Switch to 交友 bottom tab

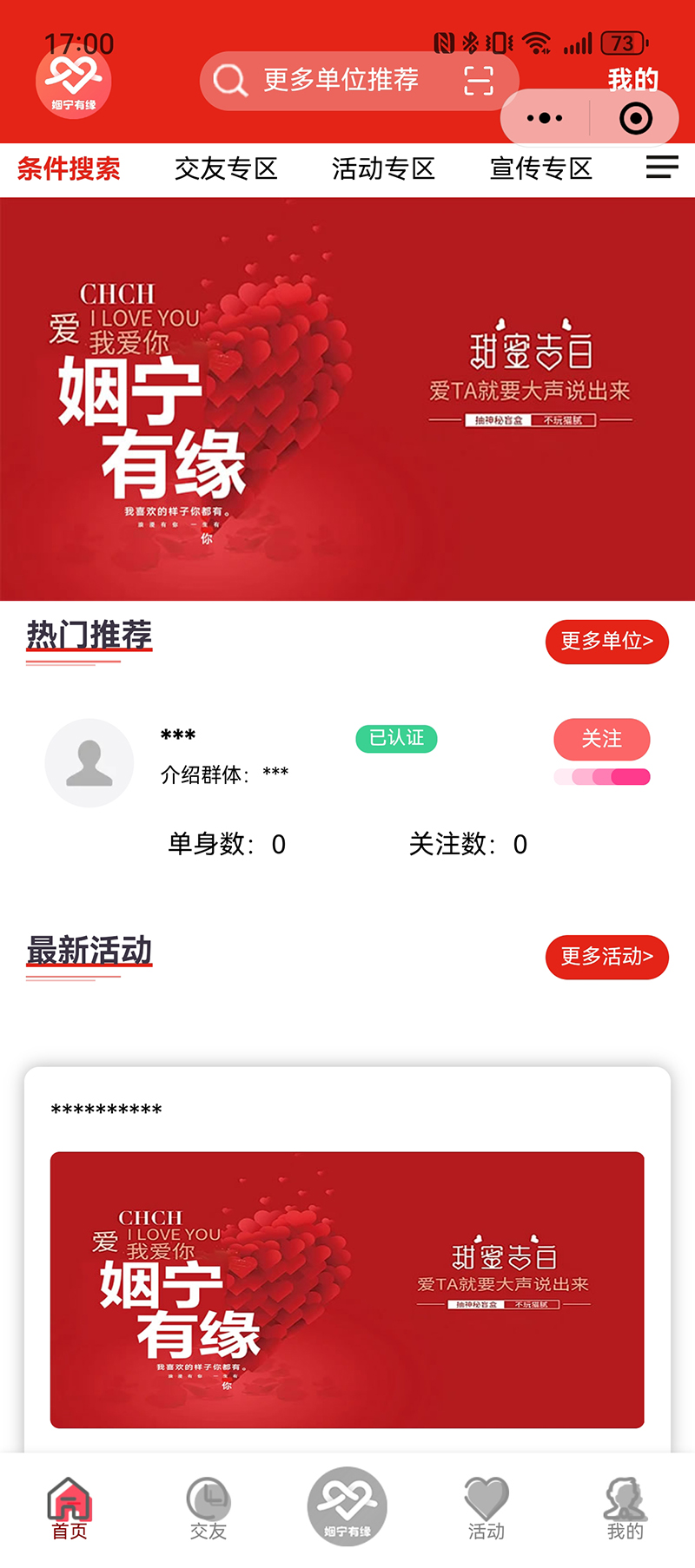[x=208, y=1509]
